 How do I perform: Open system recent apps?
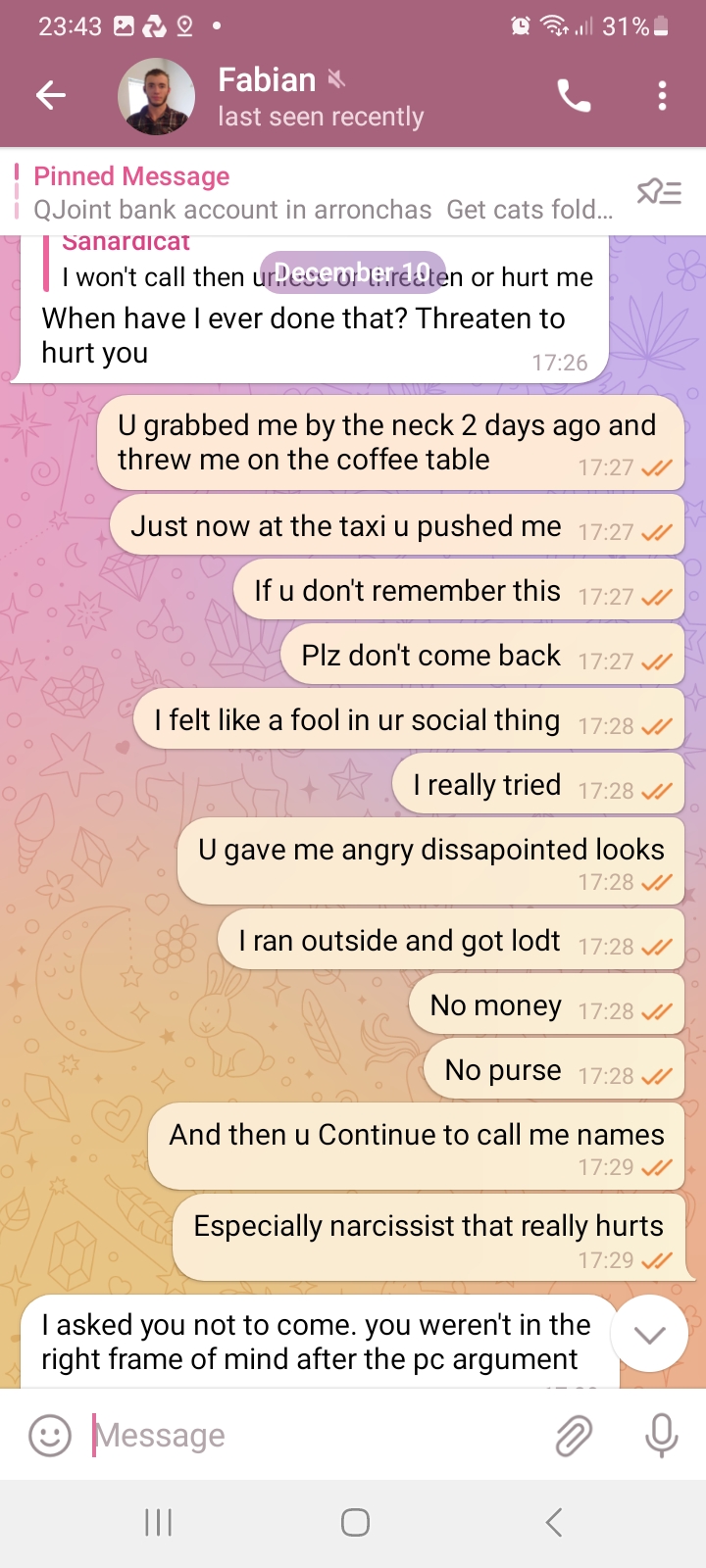pyautogui.click(x=158, y=1522)
